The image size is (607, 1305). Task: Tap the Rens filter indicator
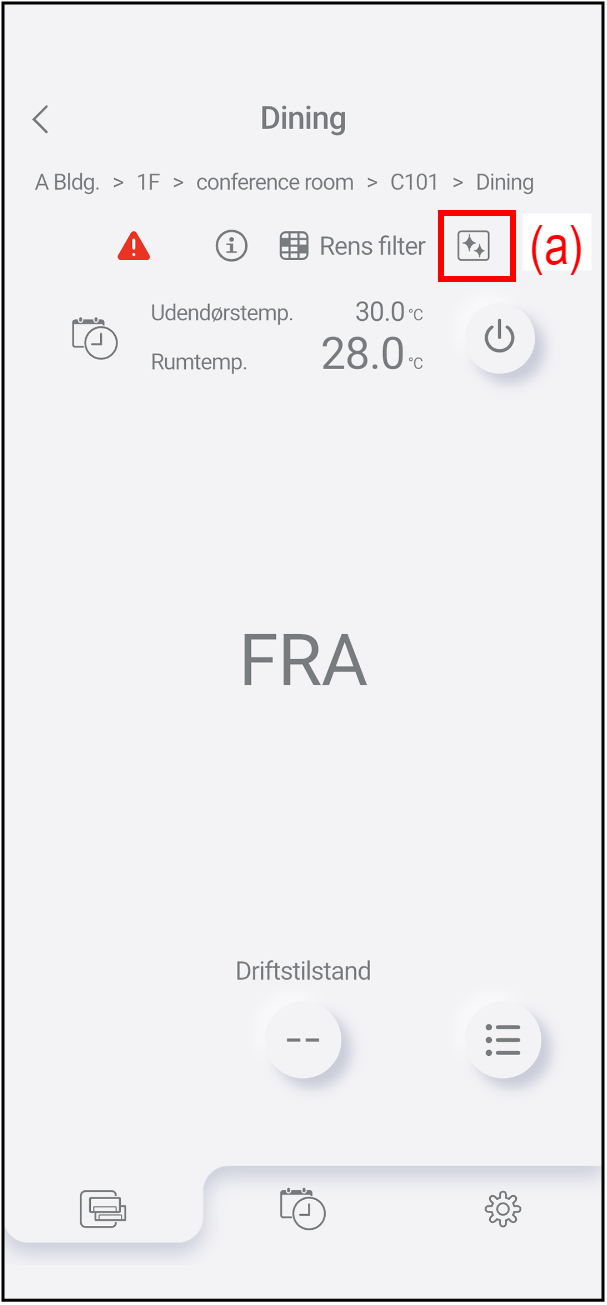pyautogui.click(x=353, y=246)
